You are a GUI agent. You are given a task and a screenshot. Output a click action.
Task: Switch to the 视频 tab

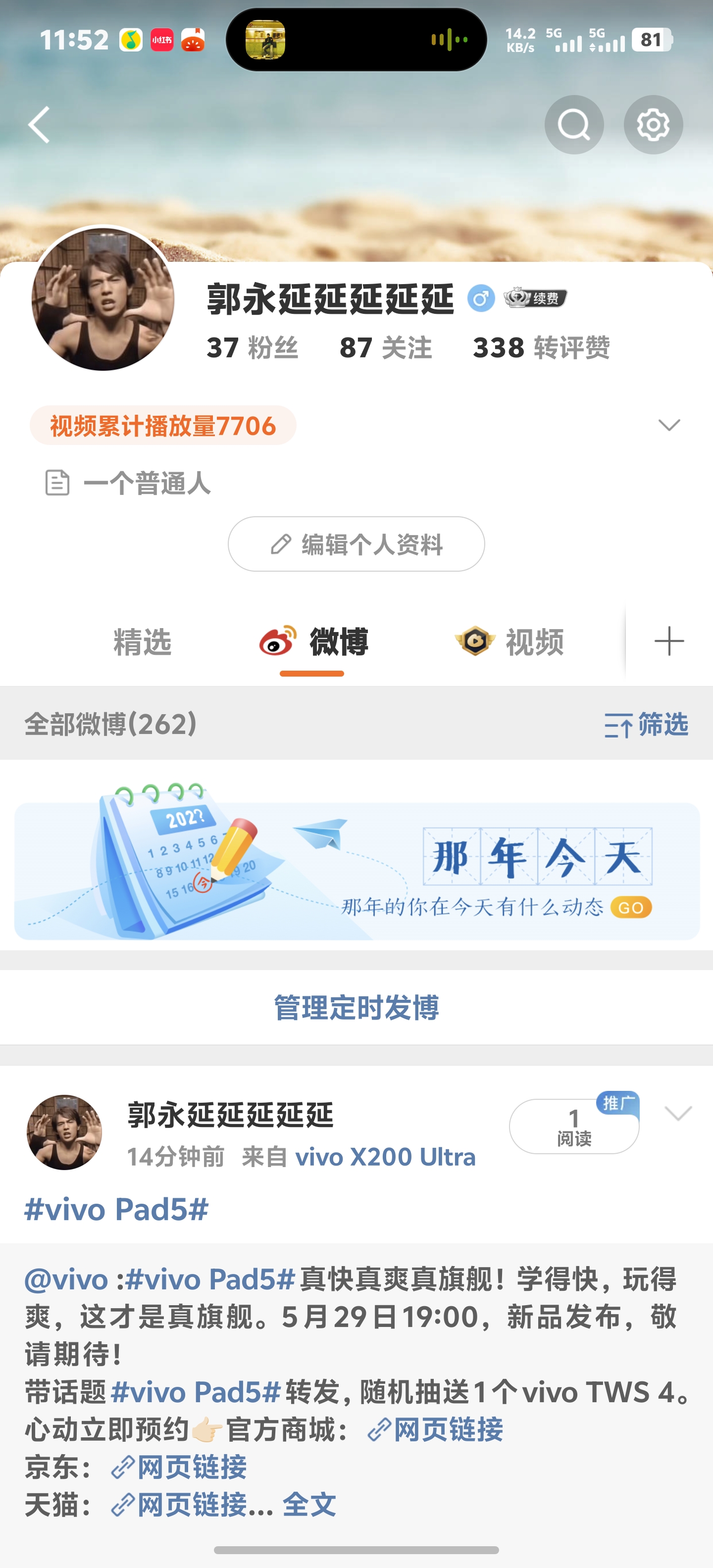click(x=510, y=642)
